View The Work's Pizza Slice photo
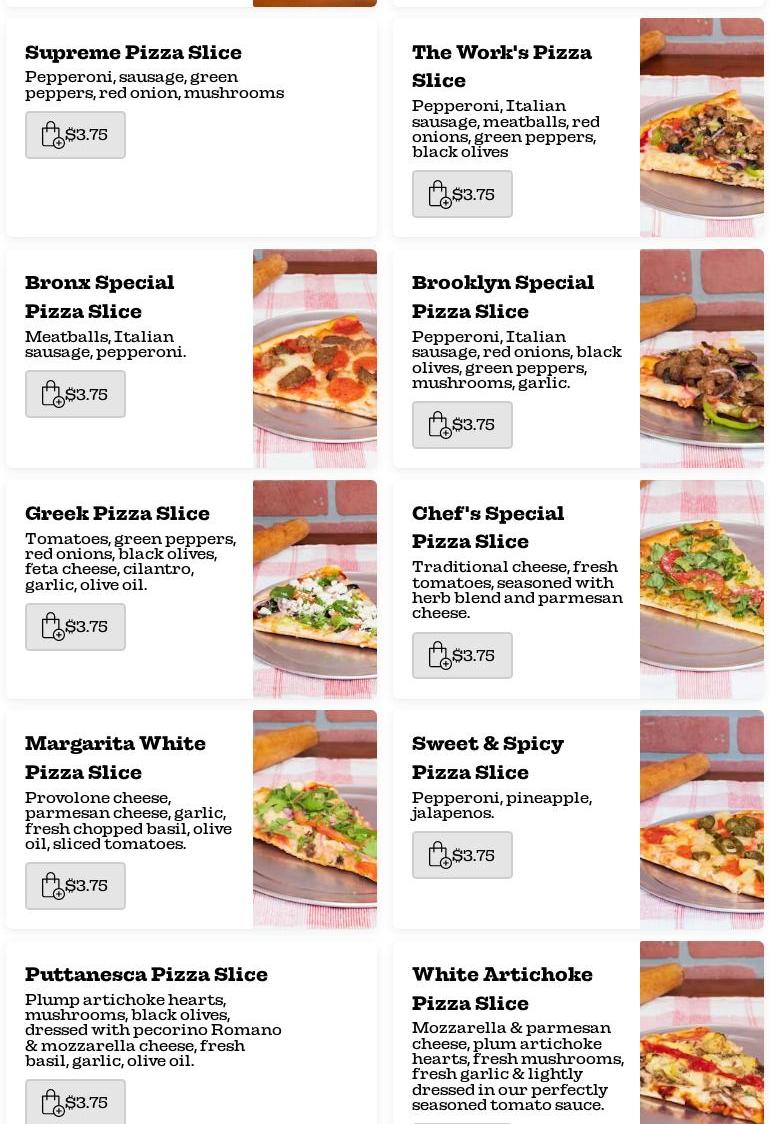Viewport: 770px width, 1124px height. click(x=701, y=127)
